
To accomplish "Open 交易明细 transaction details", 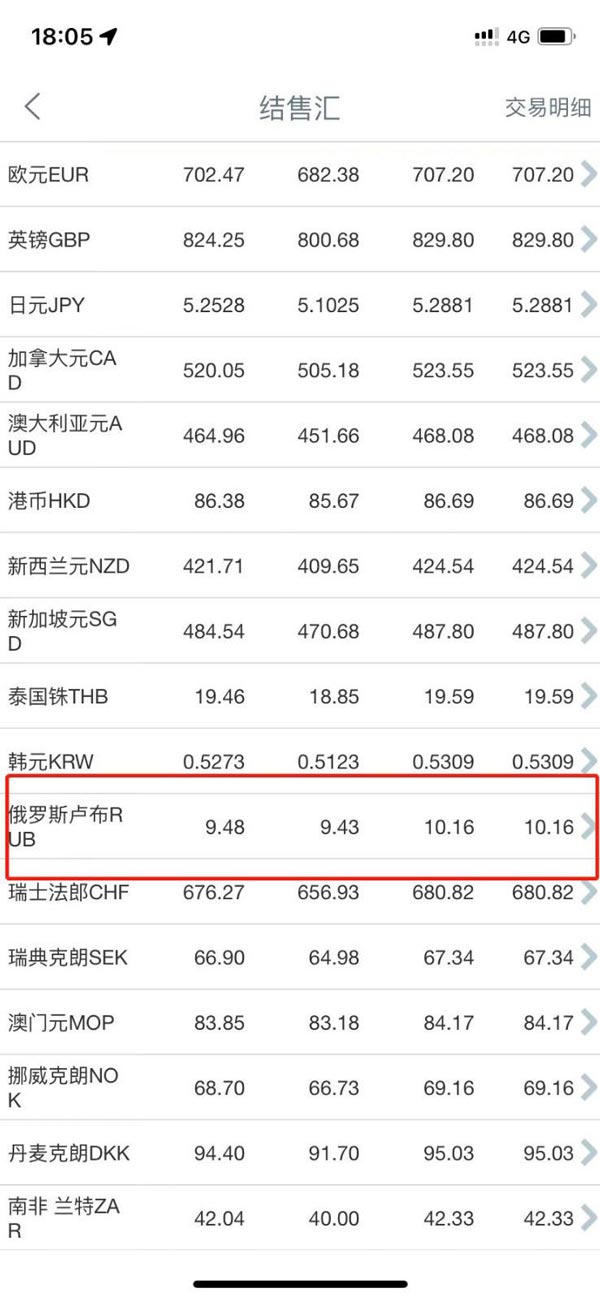I will (547, 108).
